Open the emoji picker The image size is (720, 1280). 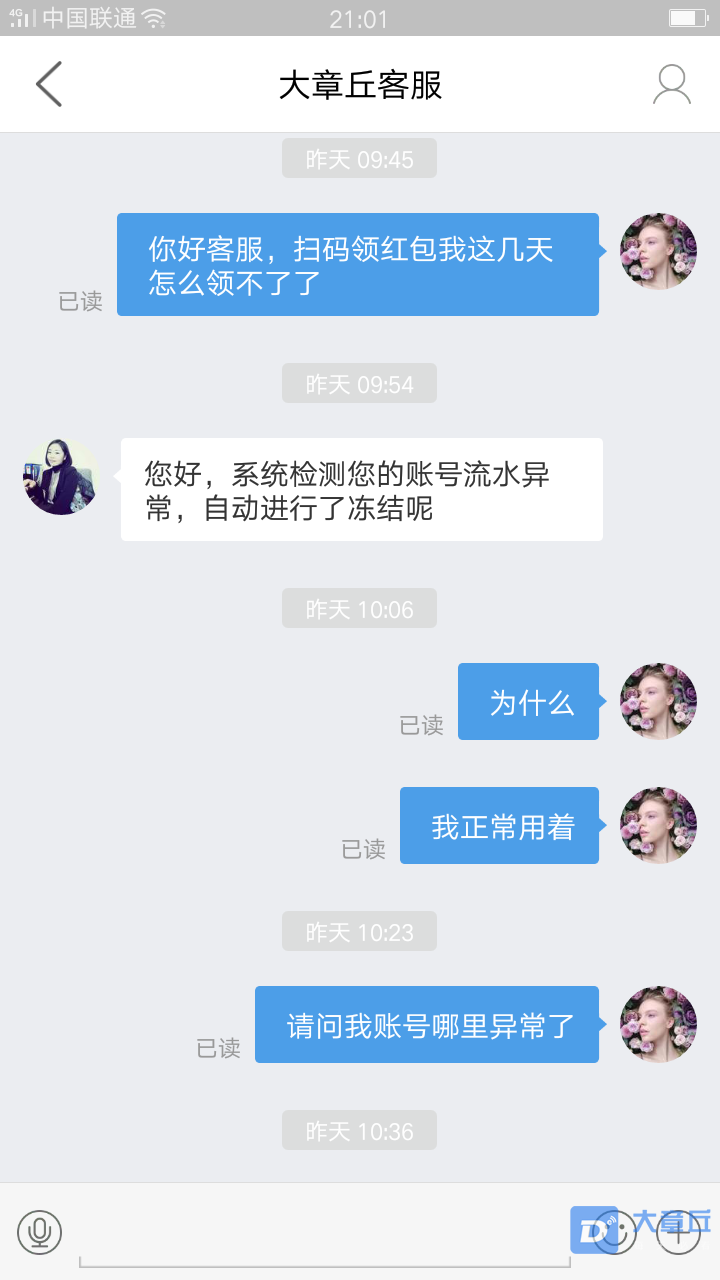pos(614,1231)
